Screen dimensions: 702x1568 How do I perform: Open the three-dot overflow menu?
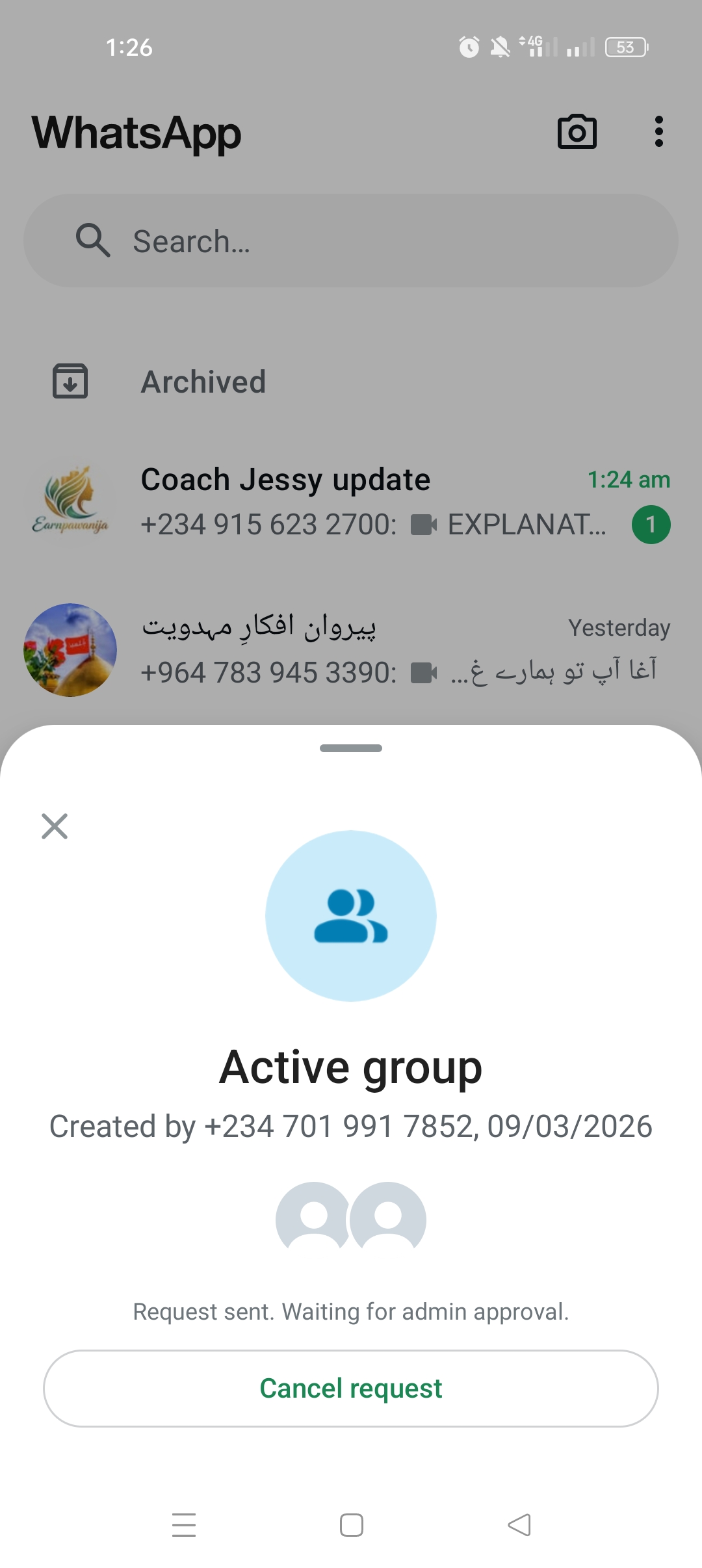[658, 132]
